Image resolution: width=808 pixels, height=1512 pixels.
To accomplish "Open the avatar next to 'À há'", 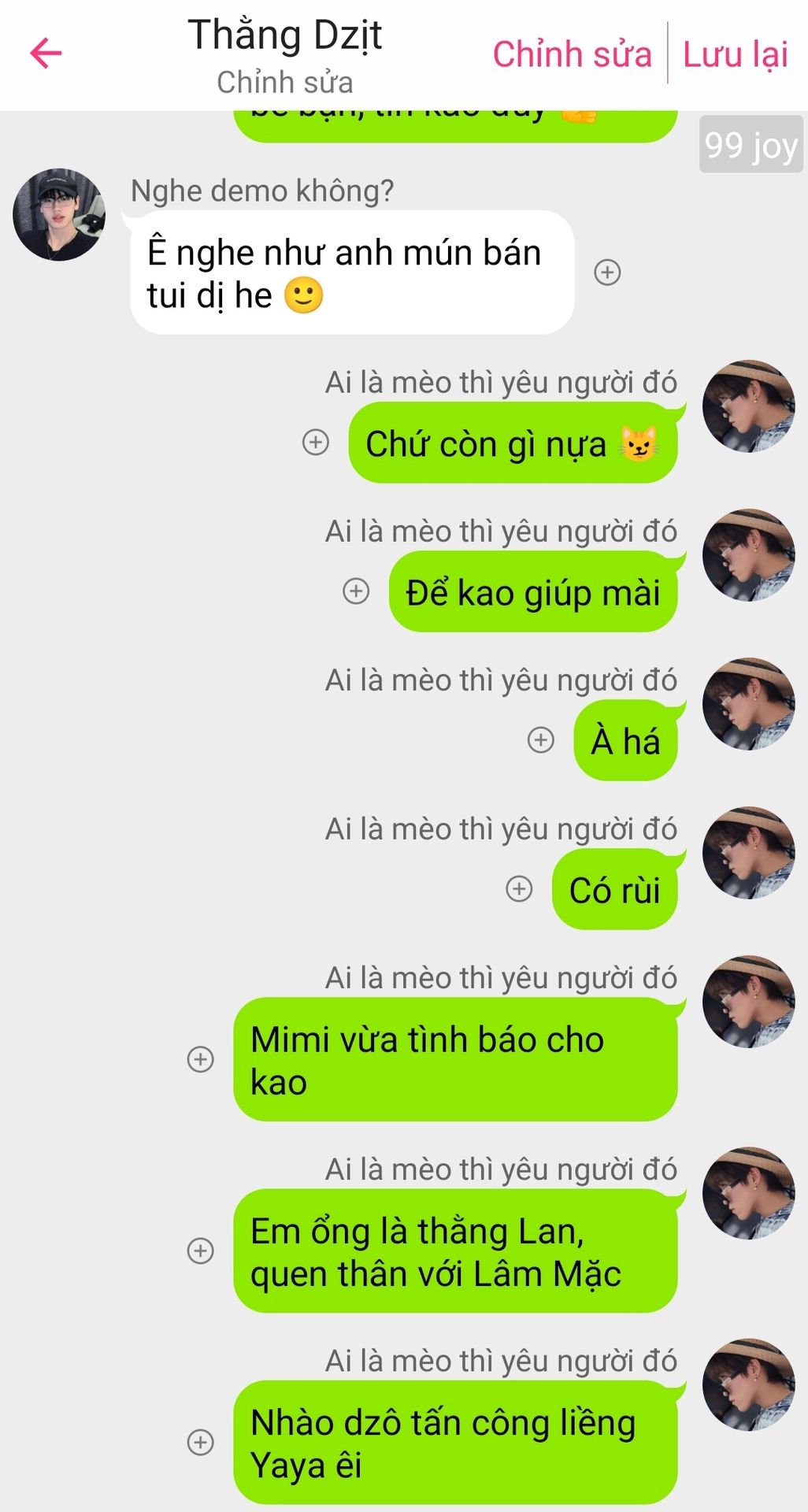I will pos(748,704).
